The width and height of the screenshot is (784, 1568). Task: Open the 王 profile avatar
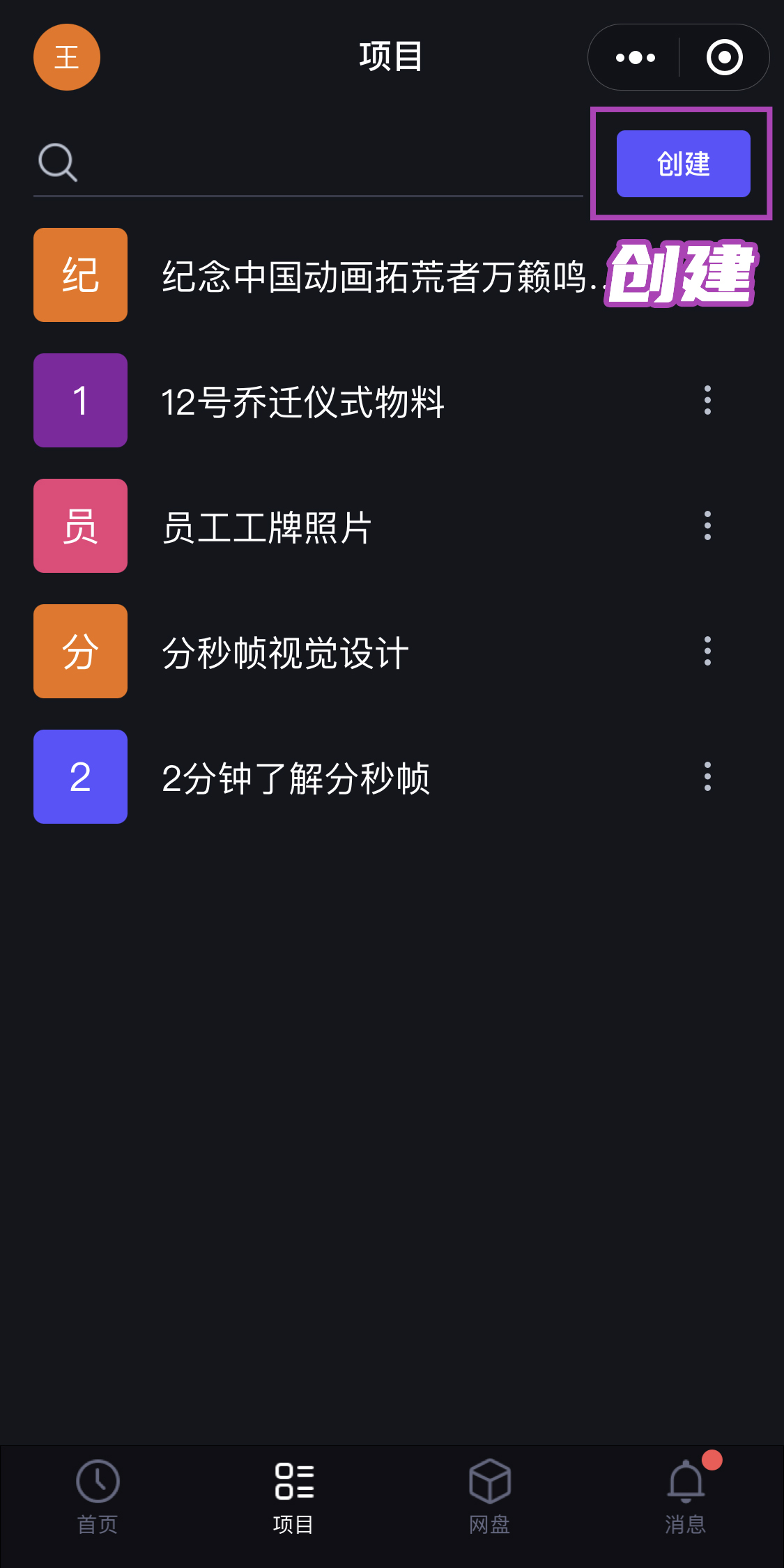tap(67, 57)
